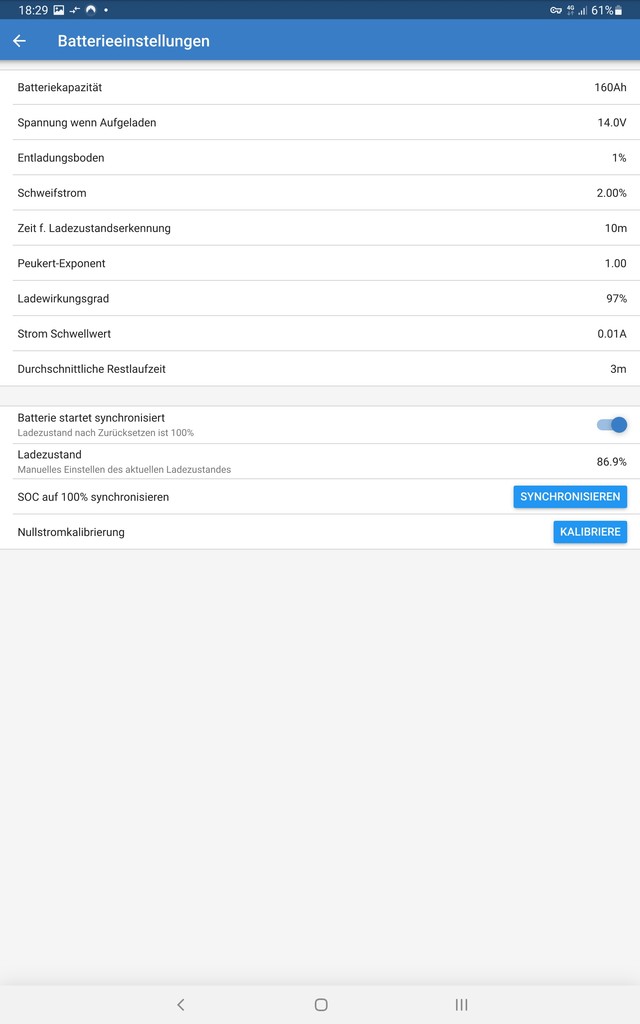Change the Schweifstrom percentage
Viewport: 640px width, 1024px height.
point(320,193)
